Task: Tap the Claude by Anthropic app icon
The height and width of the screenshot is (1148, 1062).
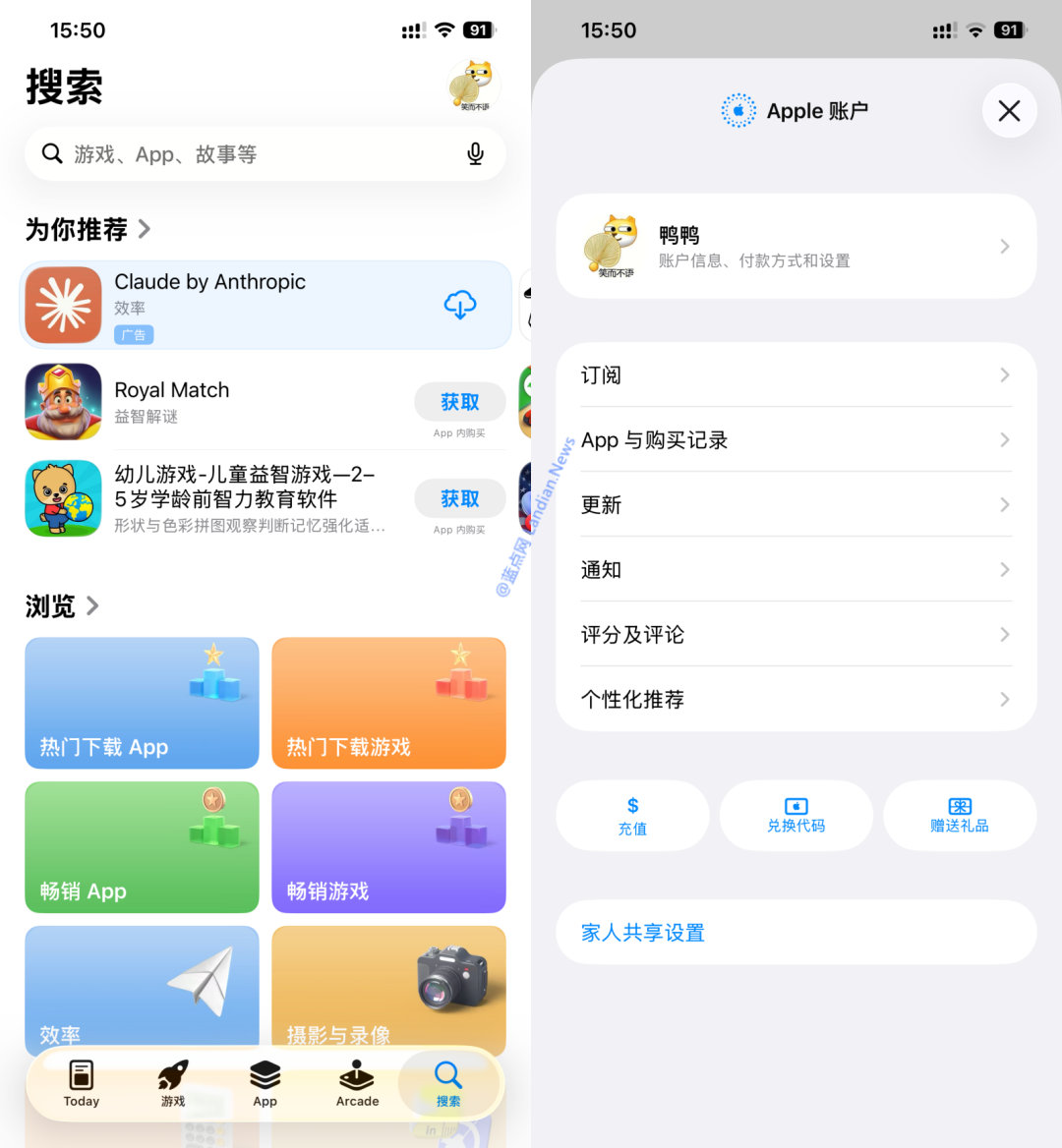Action: pos(63,305)
